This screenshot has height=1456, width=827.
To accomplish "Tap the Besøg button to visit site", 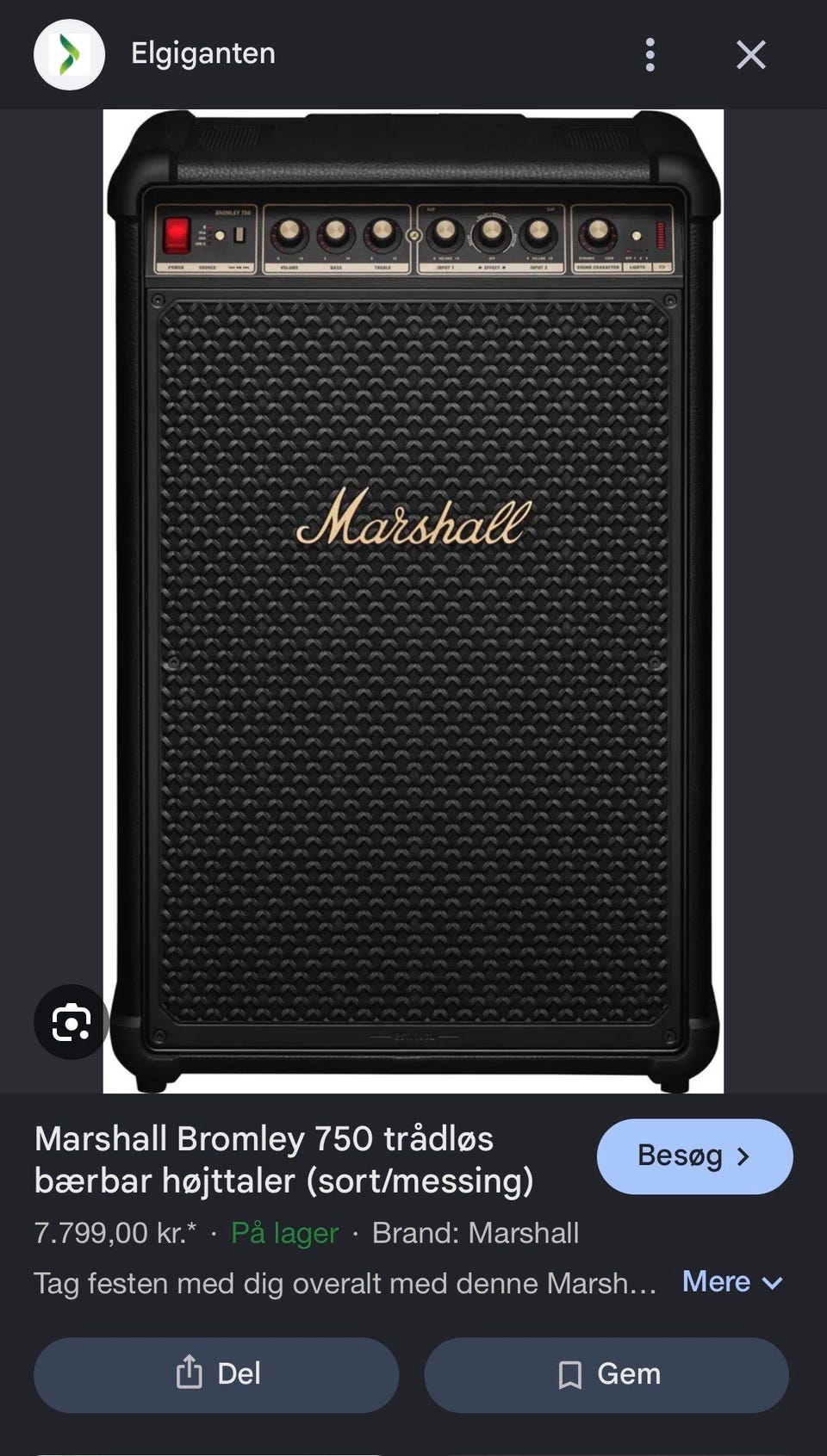I will point(694,1156).
